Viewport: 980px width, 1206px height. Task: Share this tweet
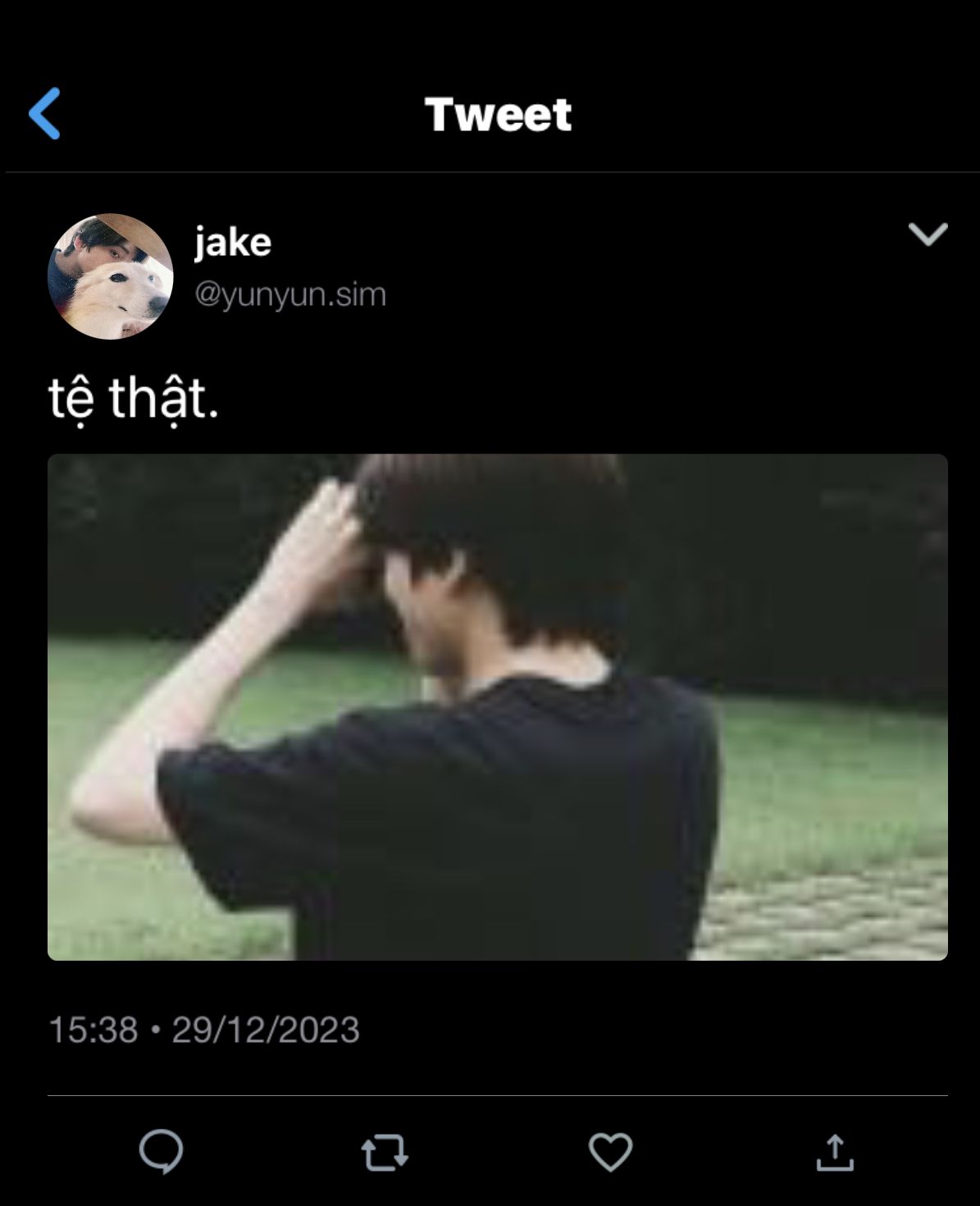835,1152
